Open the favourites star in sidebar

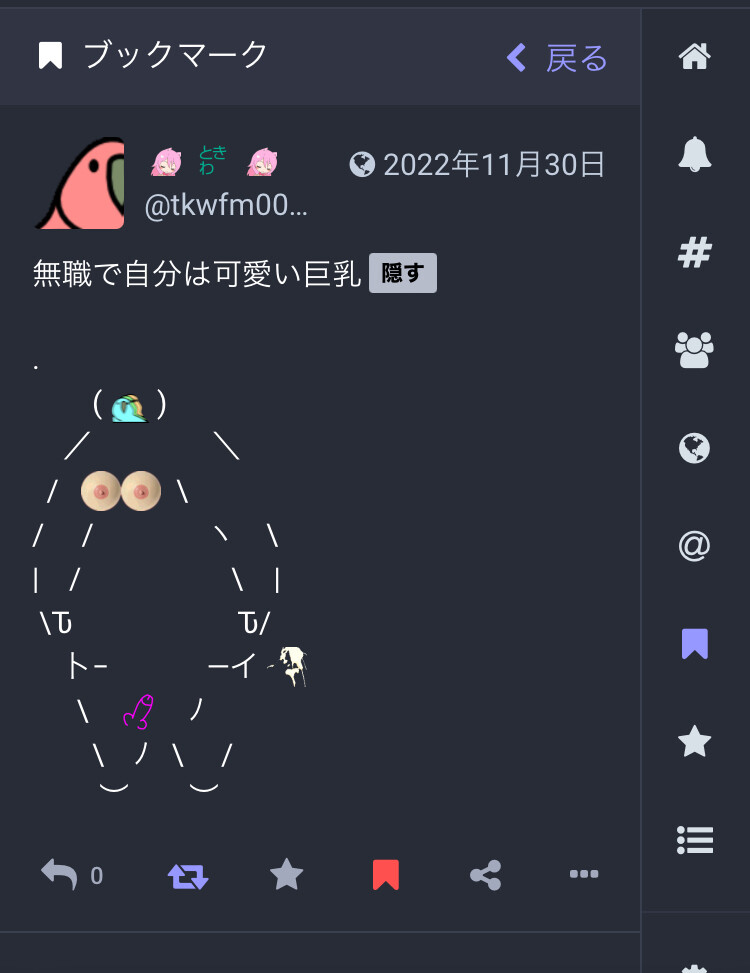click(694, 741)
